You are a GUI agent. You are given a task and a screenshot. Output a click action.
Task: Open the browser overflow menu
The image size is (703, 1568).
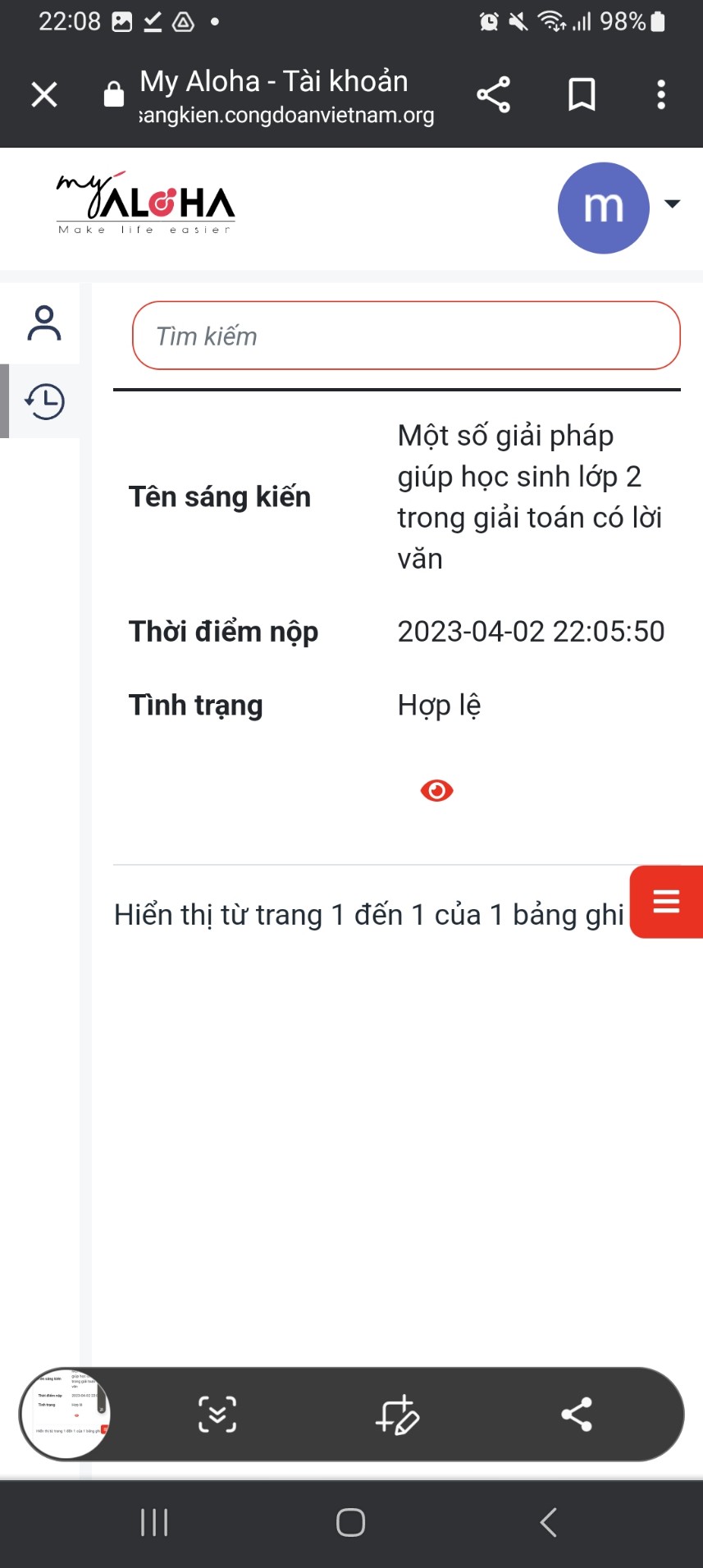click(661, 94)
